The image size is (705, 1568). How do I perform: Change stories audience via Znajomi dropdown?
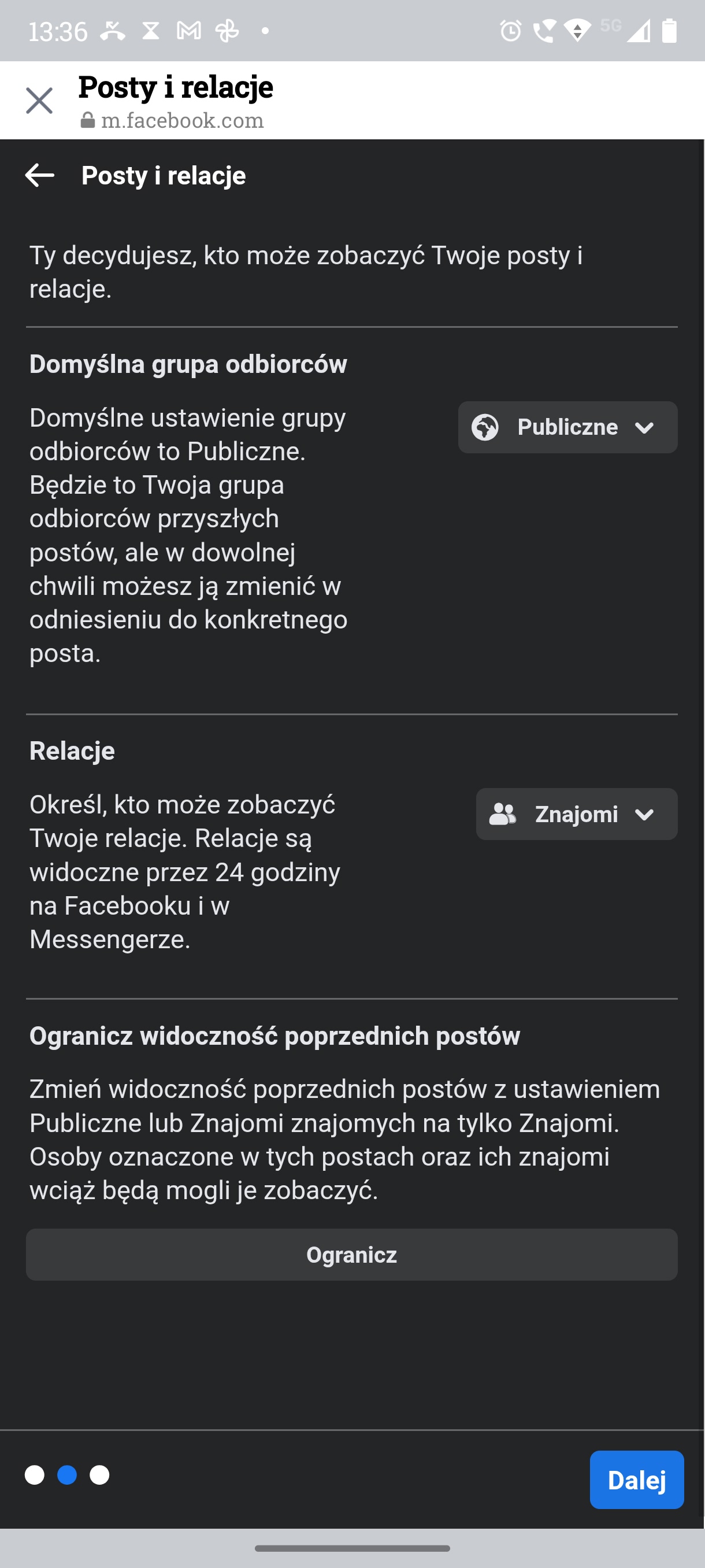click(x=577, y=814)
